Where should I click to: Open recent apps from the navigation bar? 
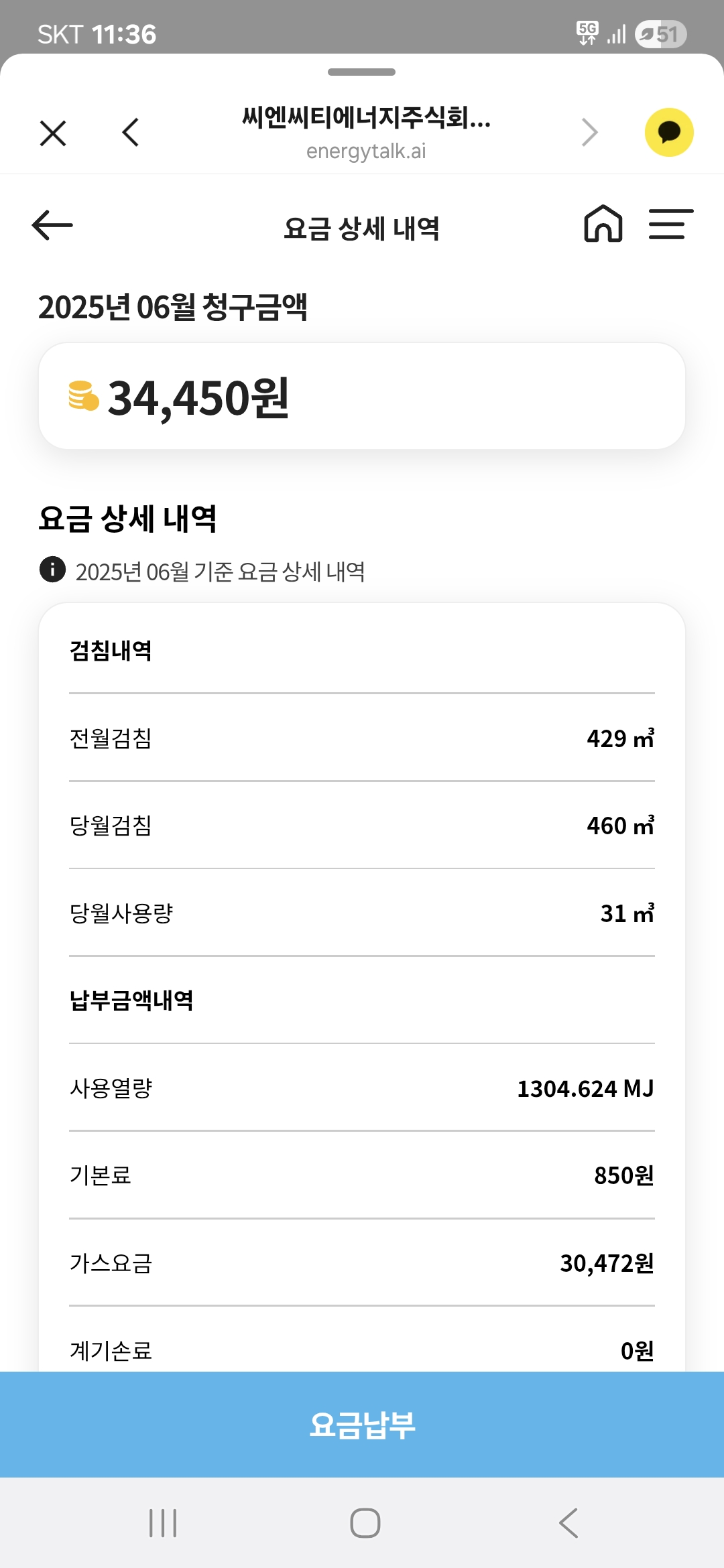coord(163,1523)
